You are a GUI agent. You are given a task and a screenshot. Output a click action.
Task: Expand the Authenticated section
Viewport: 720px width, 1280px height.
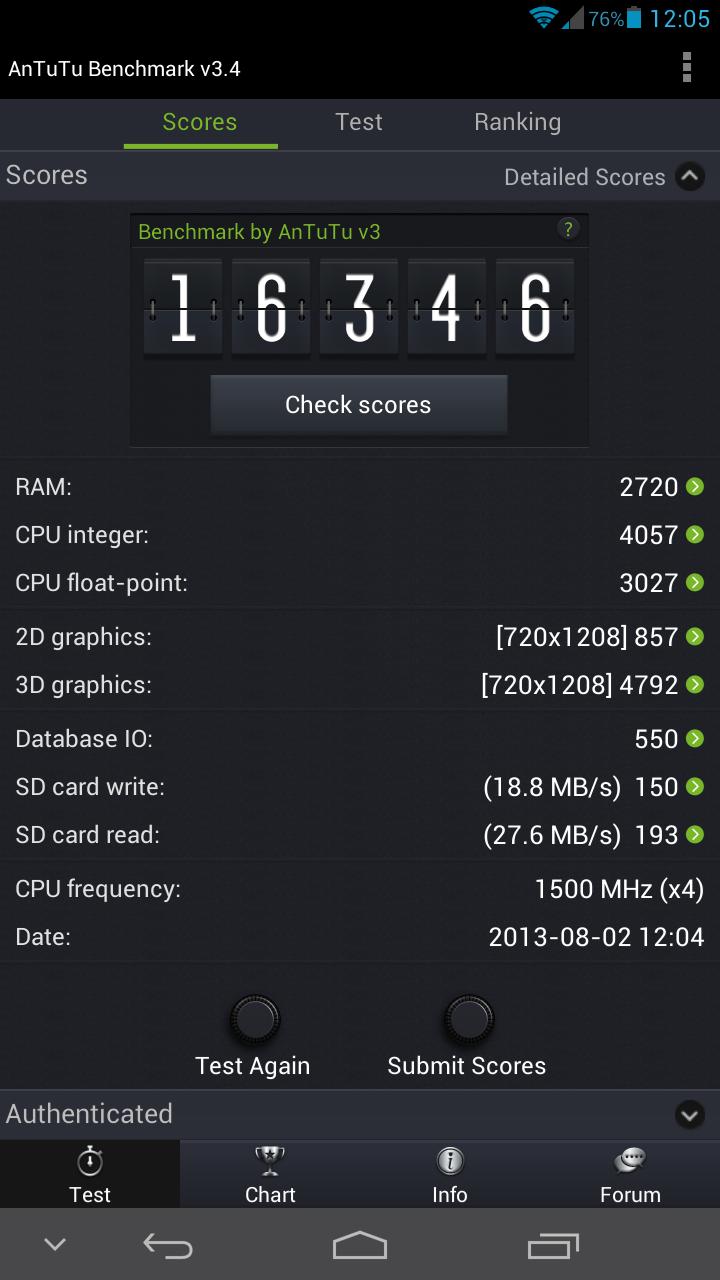click(x=690, y=1114)
